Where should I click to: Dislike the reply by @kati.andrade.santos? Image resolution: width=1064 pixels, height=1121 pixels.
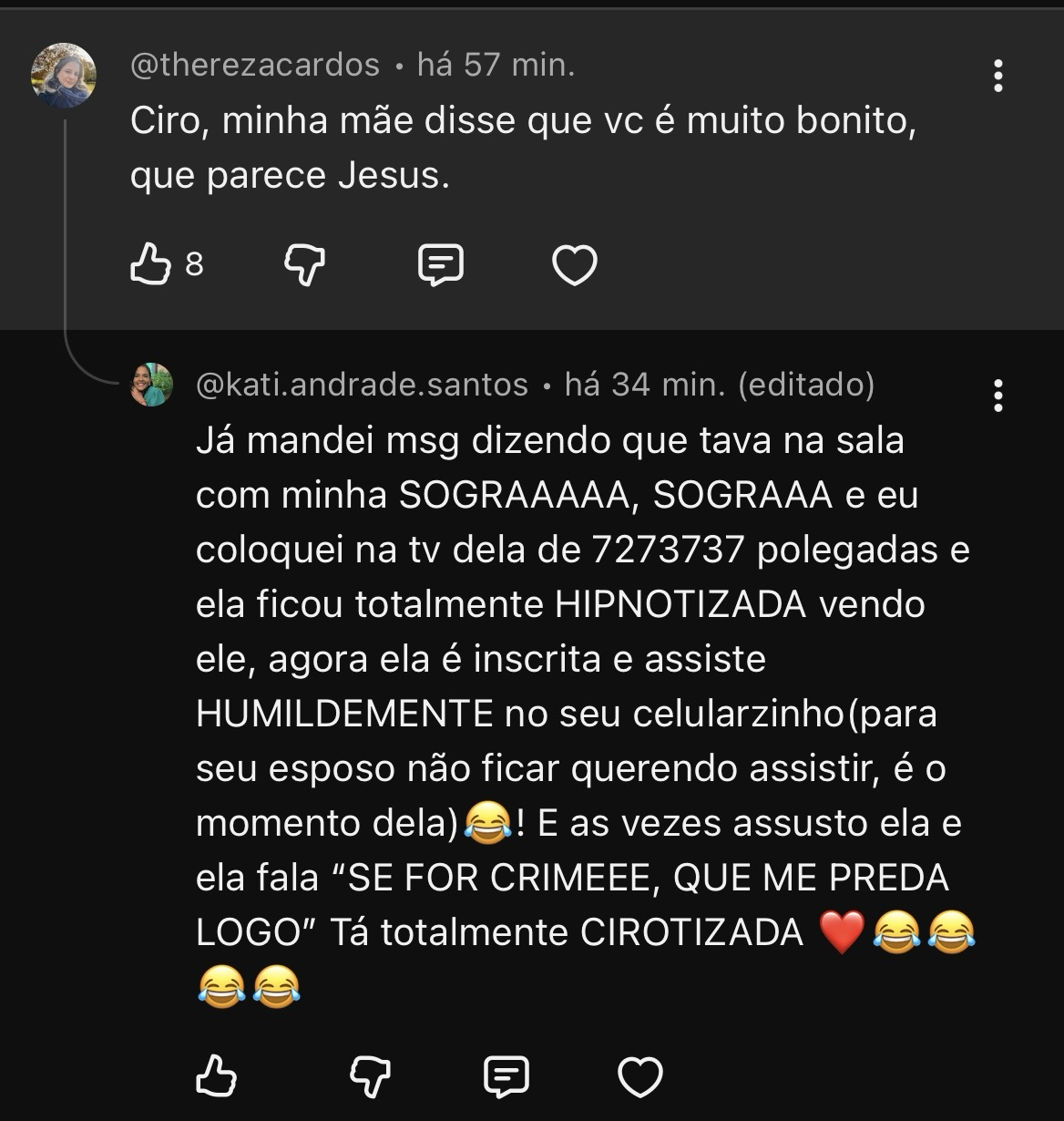(371, 1076)
